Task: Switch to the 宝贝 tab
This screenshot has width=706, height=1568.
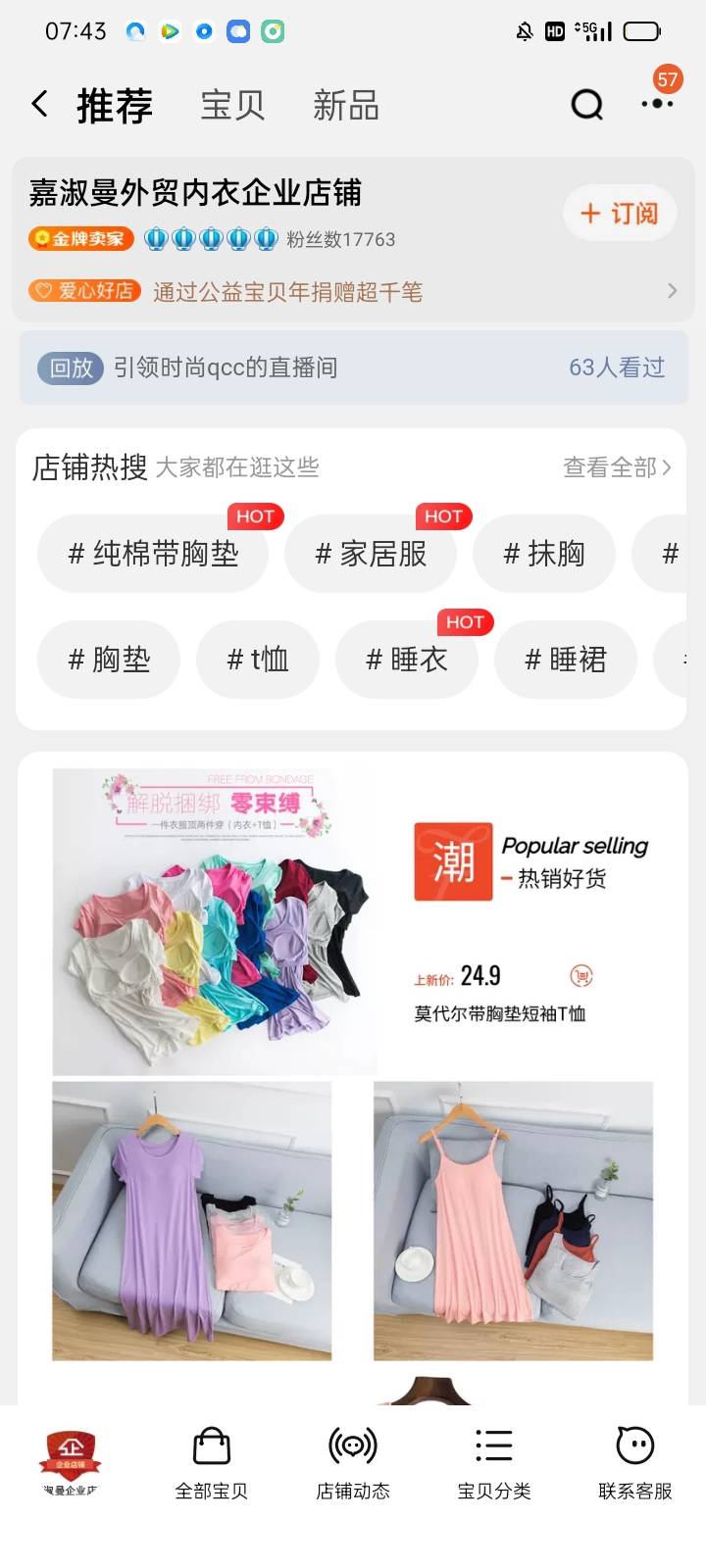Action: coord(232,105)
